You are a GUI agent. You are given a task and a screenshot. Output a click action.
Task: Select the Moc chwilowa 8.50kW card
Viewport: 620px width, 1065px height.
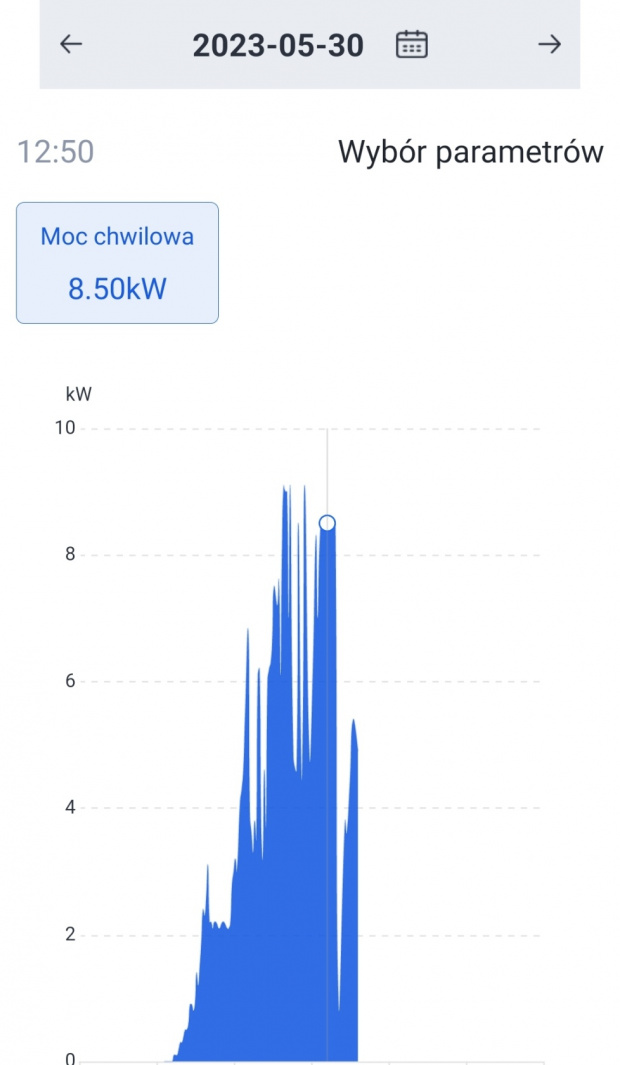117,263
